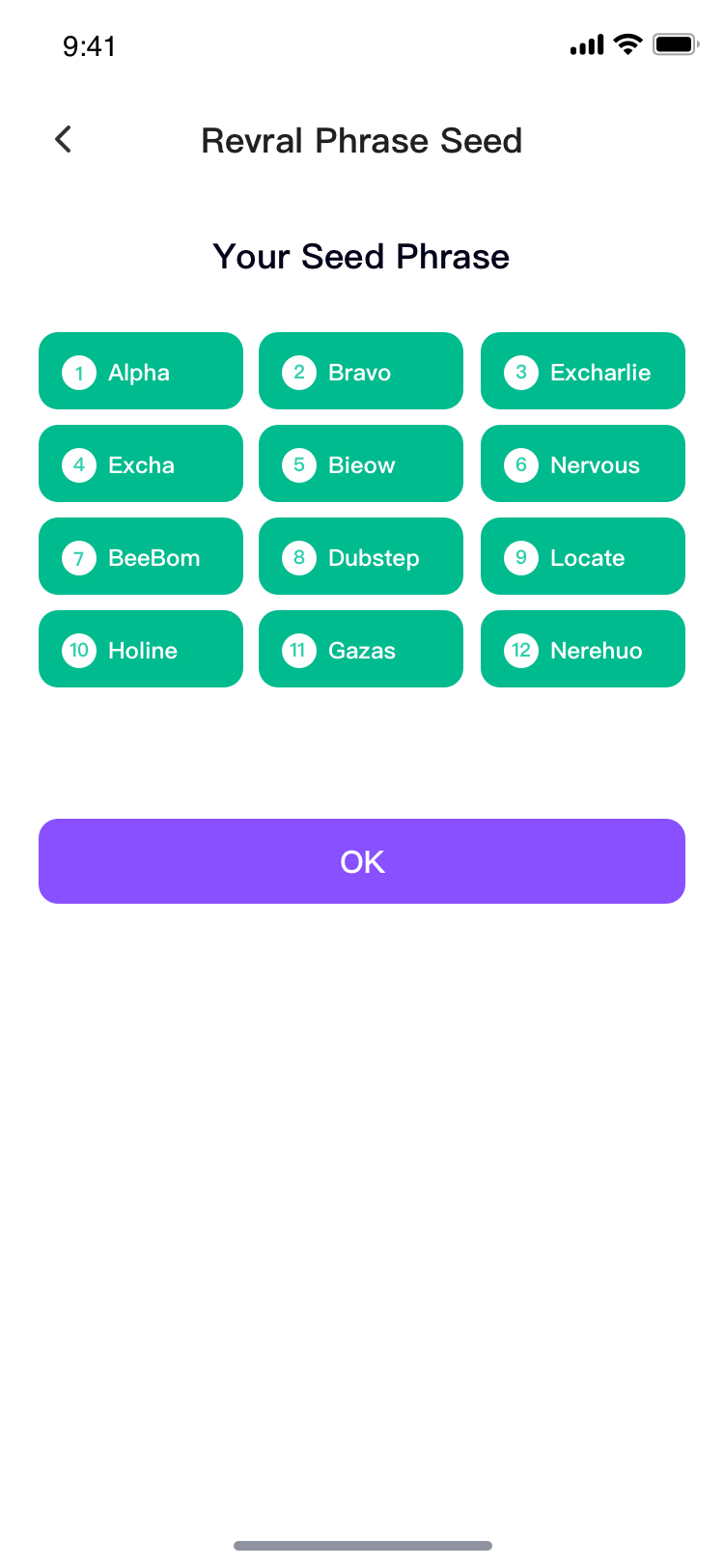Tap seed word 8 Dubstep
Screen dimensions: 724x1568
click(361, 557)
